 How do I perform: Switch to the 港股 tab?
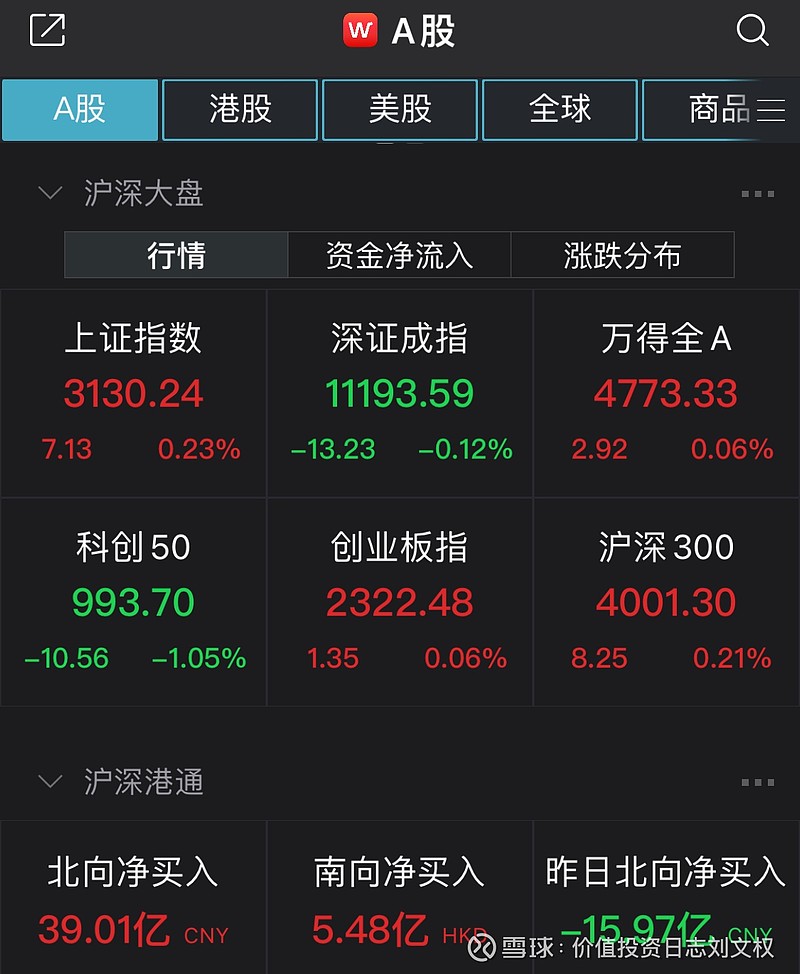click(239, 110)
